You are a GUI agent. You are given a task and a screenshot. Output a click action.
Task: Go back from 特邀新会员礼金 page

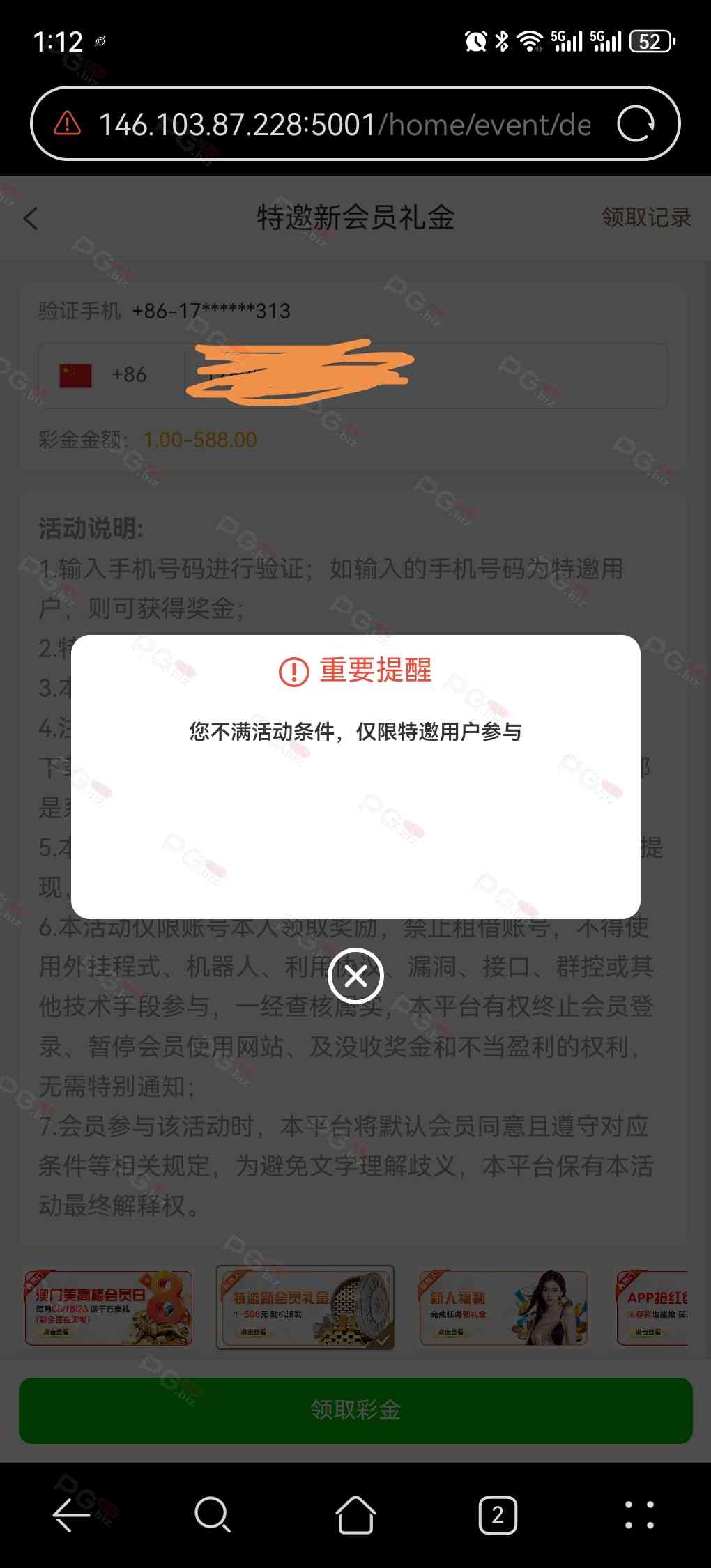31,219
